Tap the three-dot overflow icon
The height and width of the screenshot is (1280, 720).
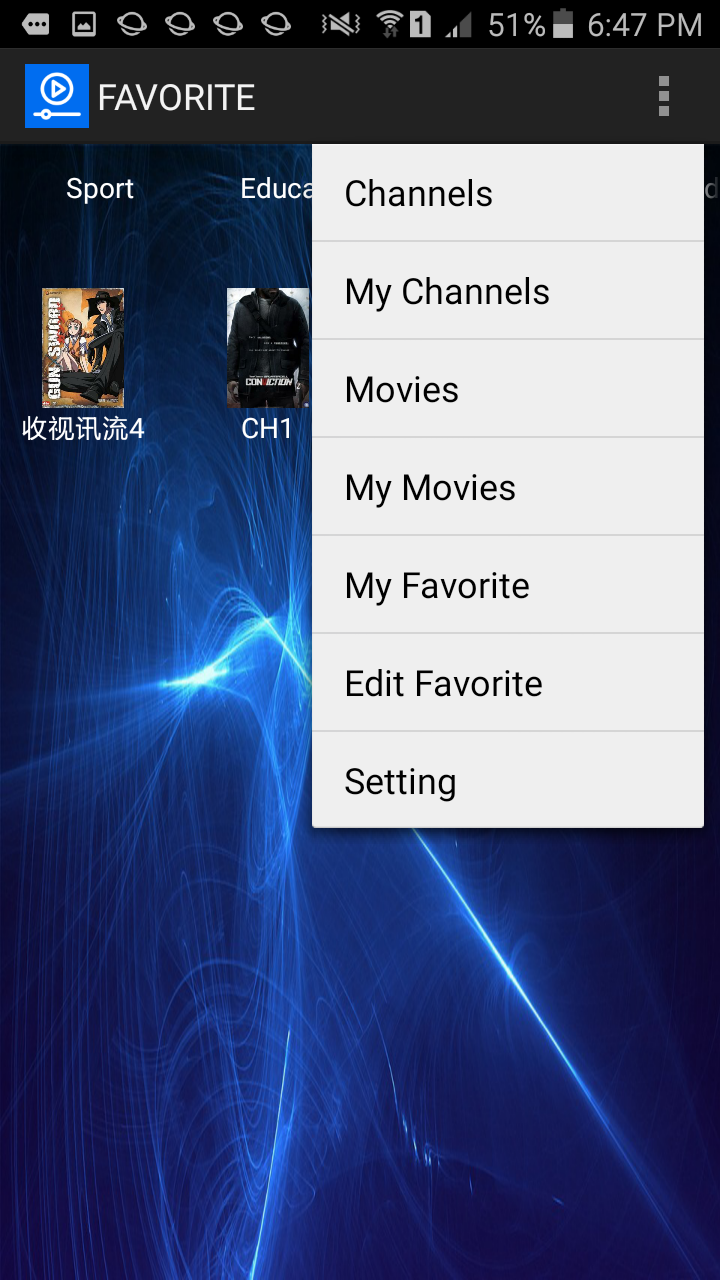pos(663,97)
